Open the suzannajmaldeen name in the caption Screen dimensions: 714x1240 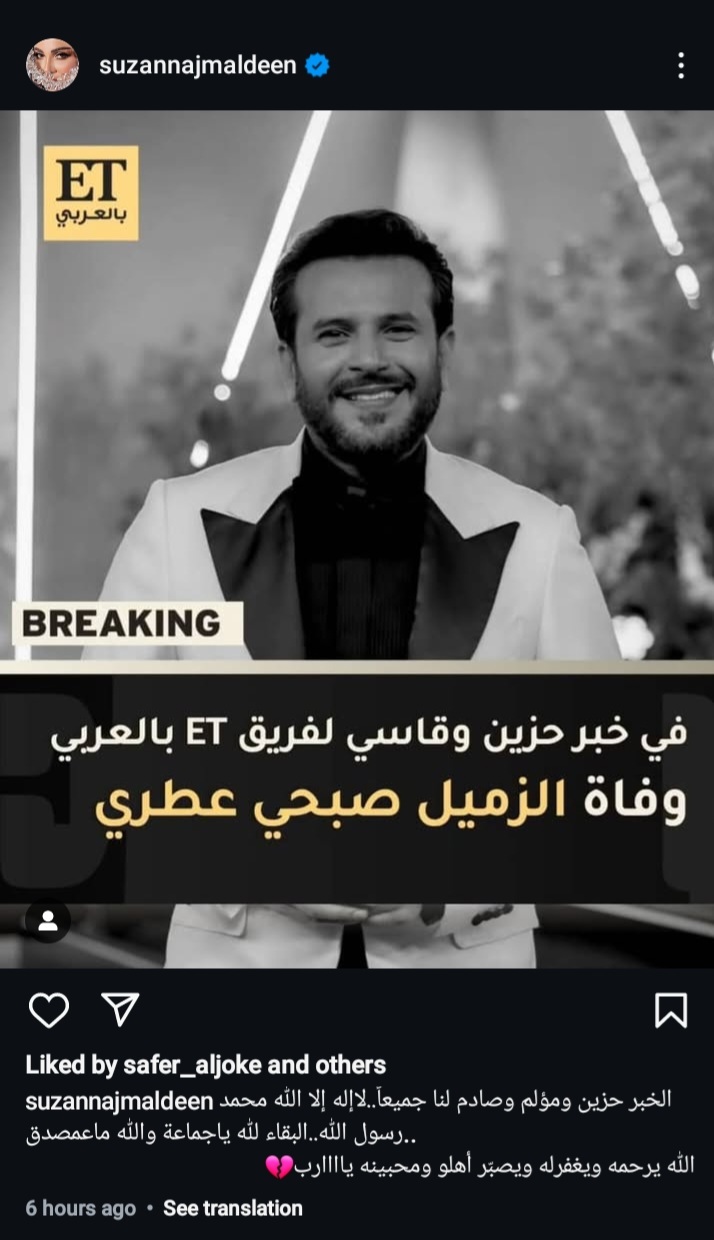click(120, 1101)
